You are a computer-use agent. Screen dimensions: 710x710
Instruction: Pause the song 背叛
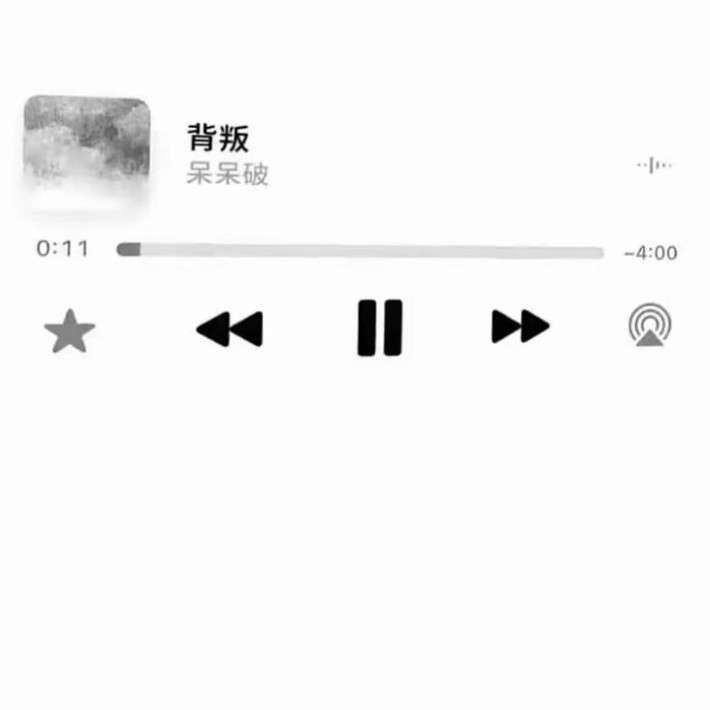(380, 327)
